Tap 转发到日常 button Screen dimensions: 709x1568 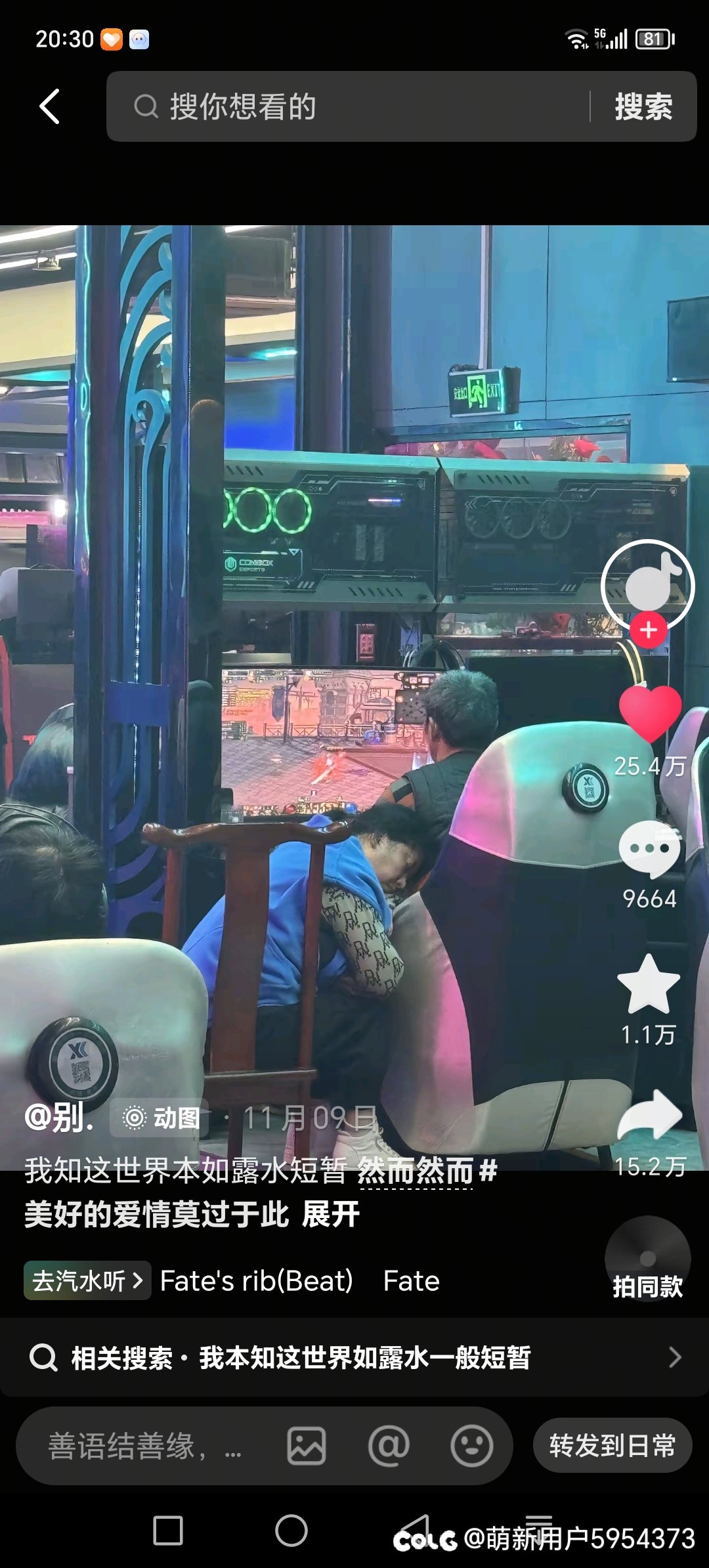coord(612,1445)
